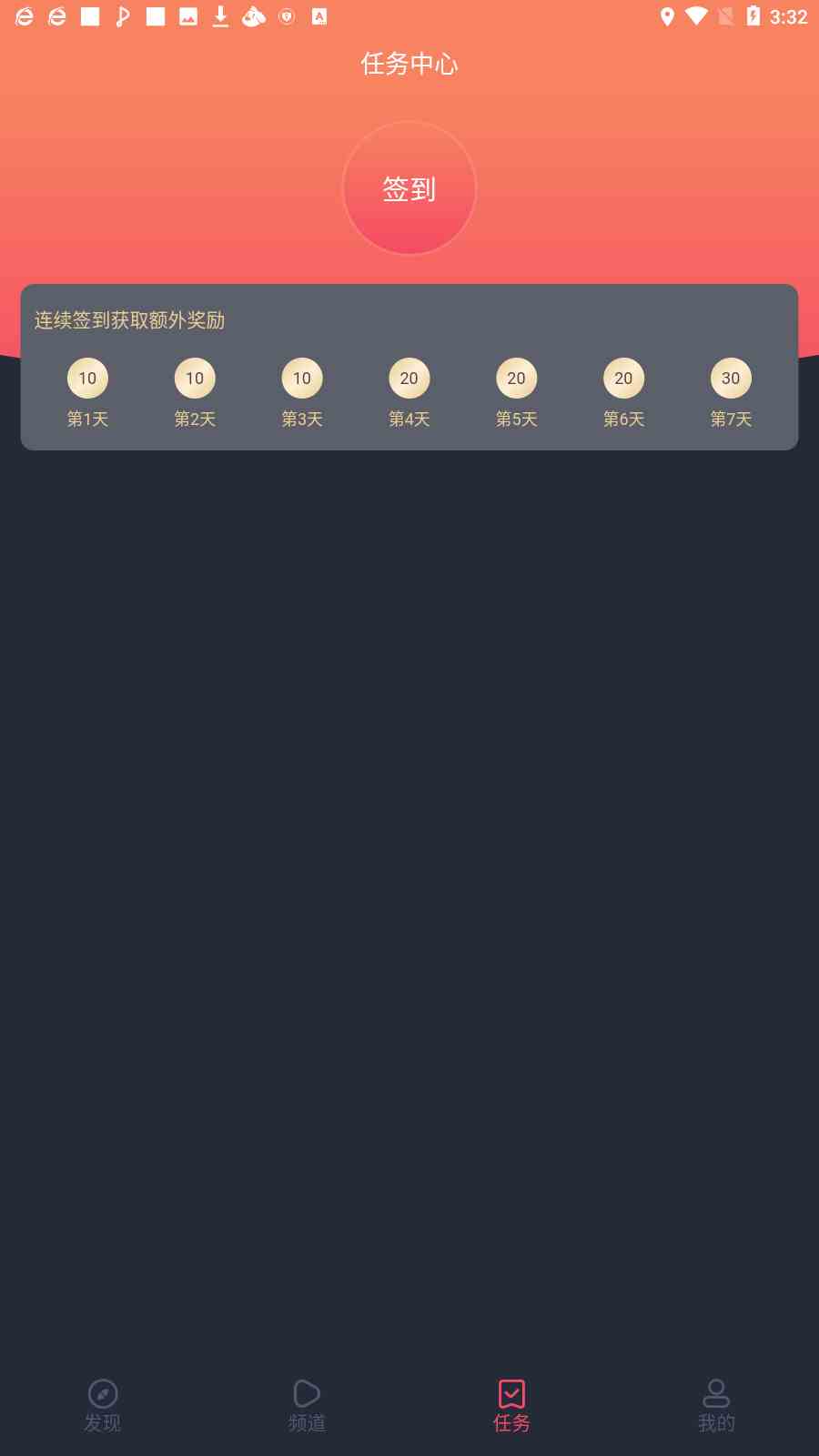Go to the 我的 tab

click(716, 1405)
